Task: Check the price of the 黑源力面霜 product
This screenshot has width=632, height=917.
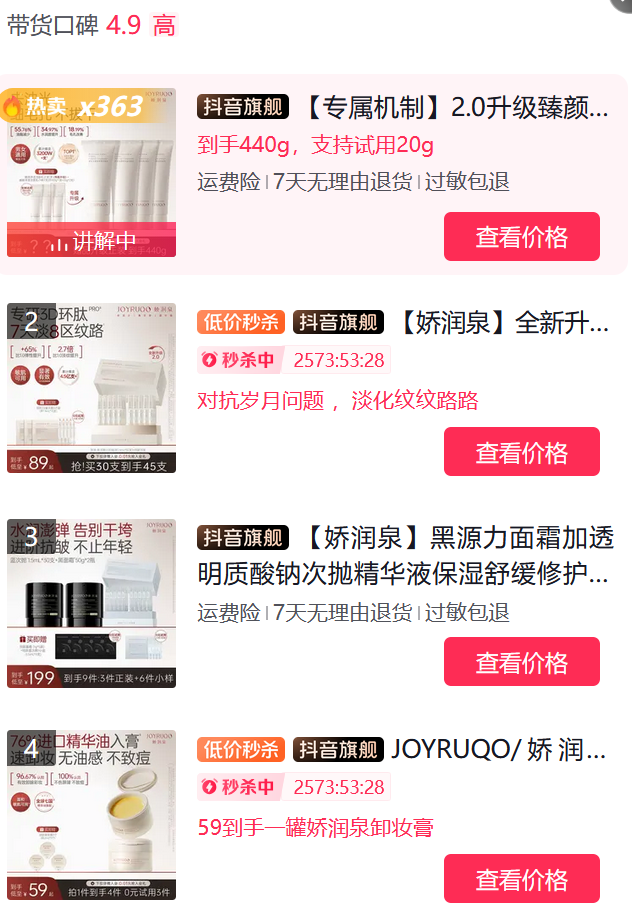Action: 521,662
